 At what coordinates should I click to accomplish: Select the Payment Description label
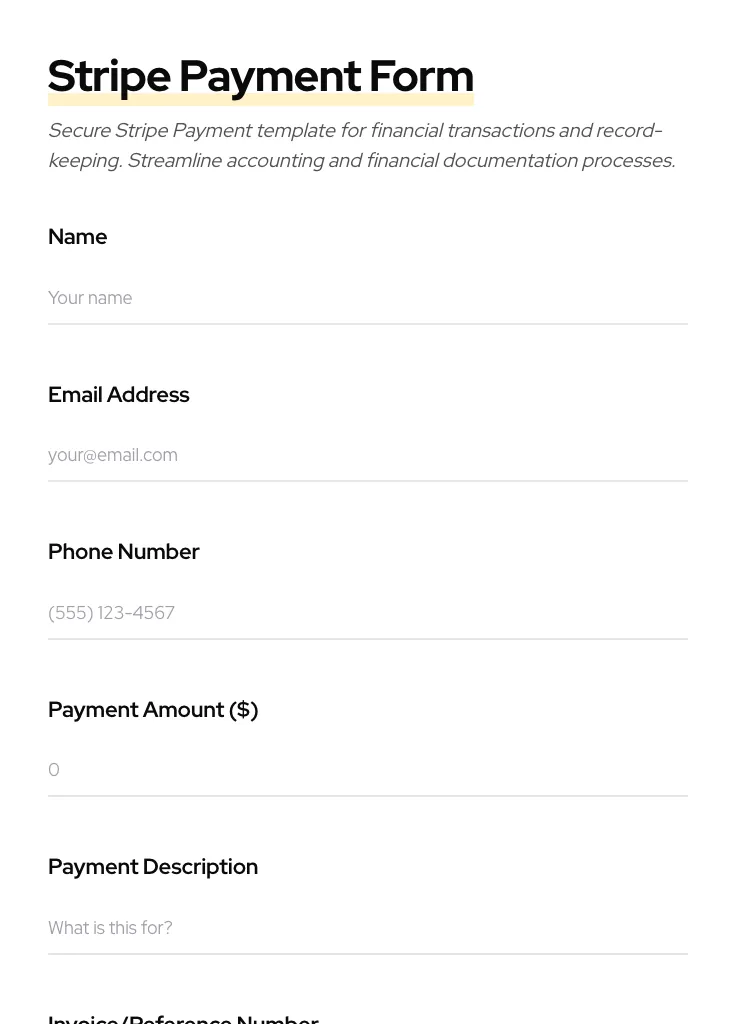(153, 867)
